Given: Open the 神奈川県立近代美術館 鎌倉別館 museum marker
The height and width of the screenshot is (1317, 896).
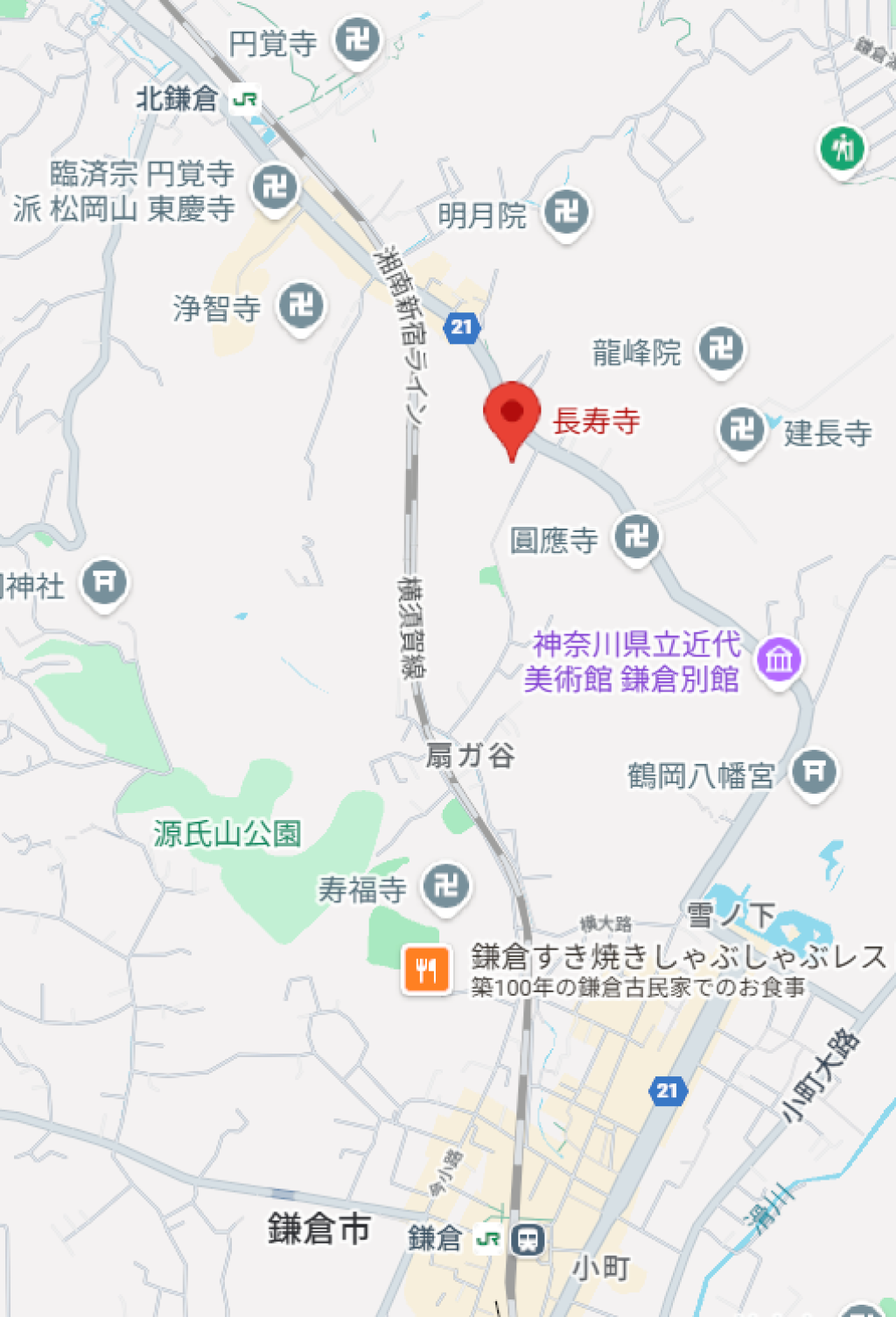Looking at the screenshot, I should point(779,660).
